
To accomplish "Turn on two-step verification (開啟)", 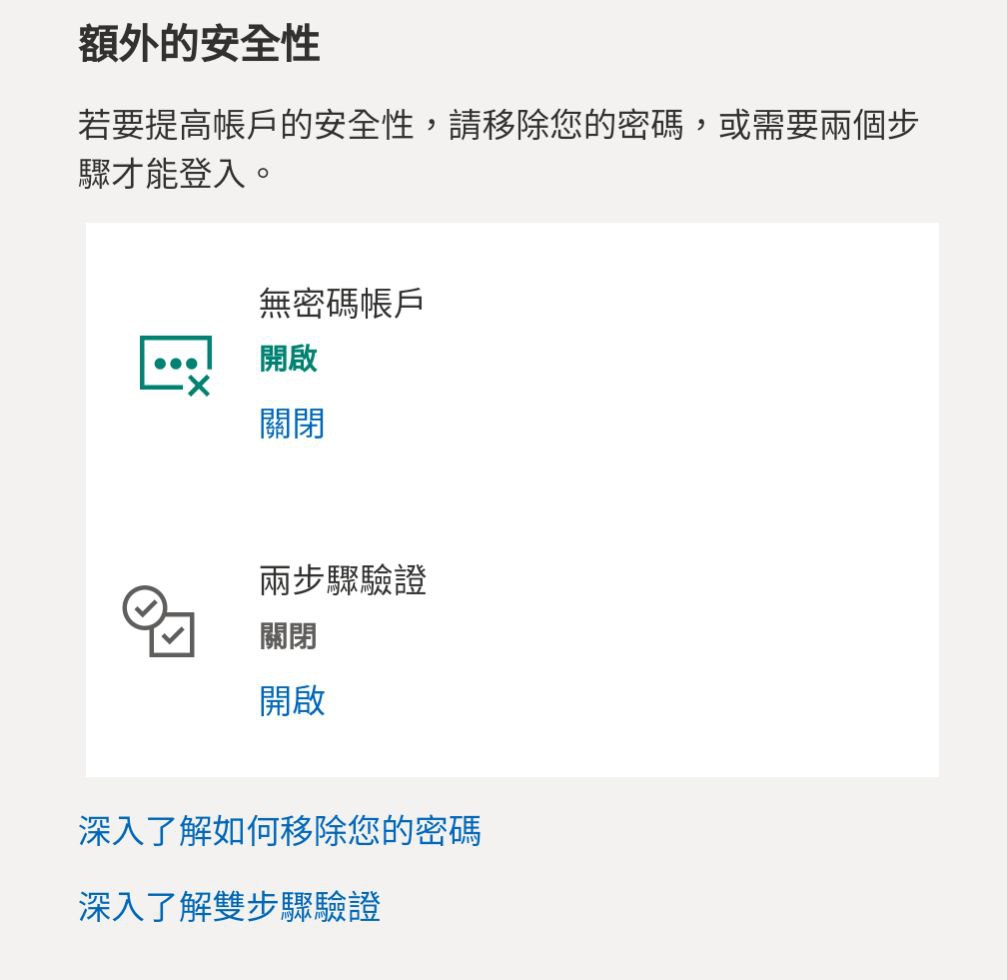I will (292, 701).
